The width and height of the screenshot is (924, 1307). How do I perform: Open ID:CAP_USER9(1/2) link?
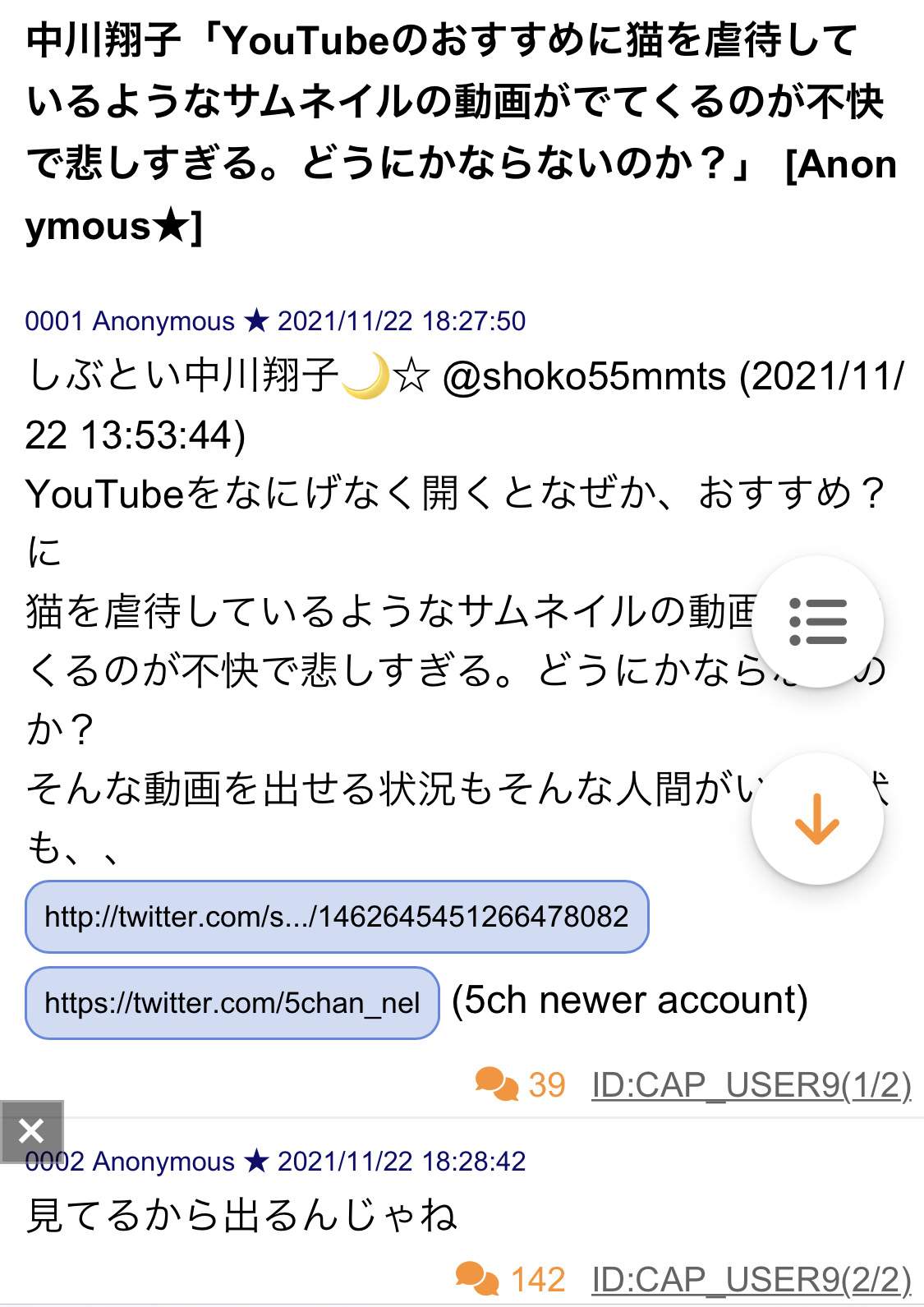pyautogui.click(x=751, y=1085)
